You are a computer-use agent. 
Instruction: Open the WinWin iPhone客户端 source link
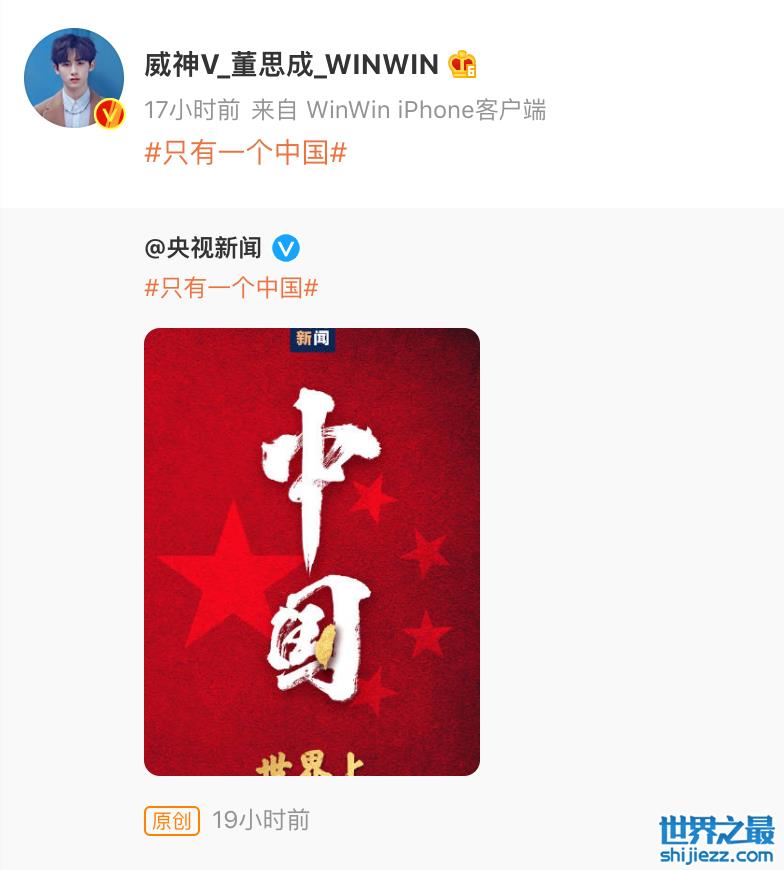(426, 110)
